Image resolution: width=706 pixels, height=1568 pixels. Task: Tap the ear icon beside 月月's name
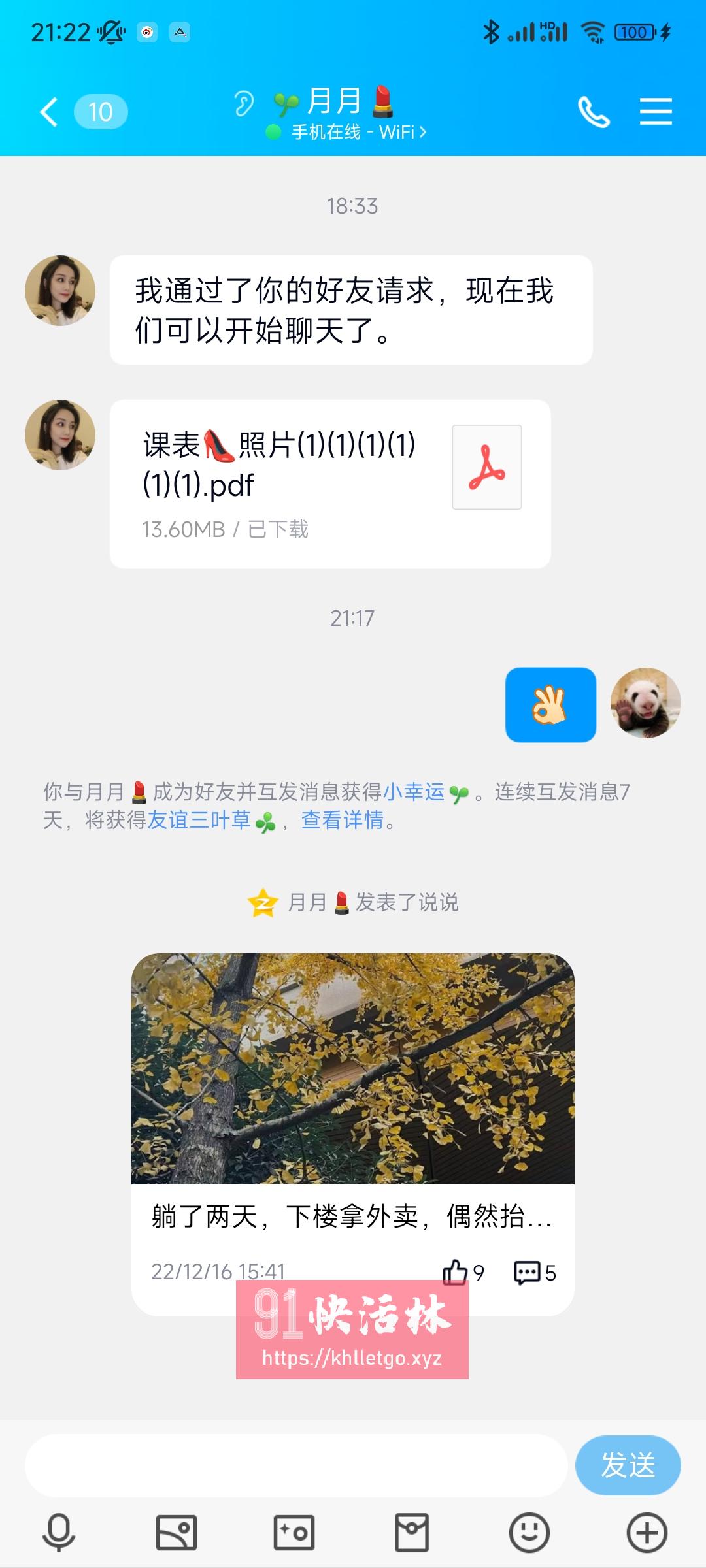(243, 103)
